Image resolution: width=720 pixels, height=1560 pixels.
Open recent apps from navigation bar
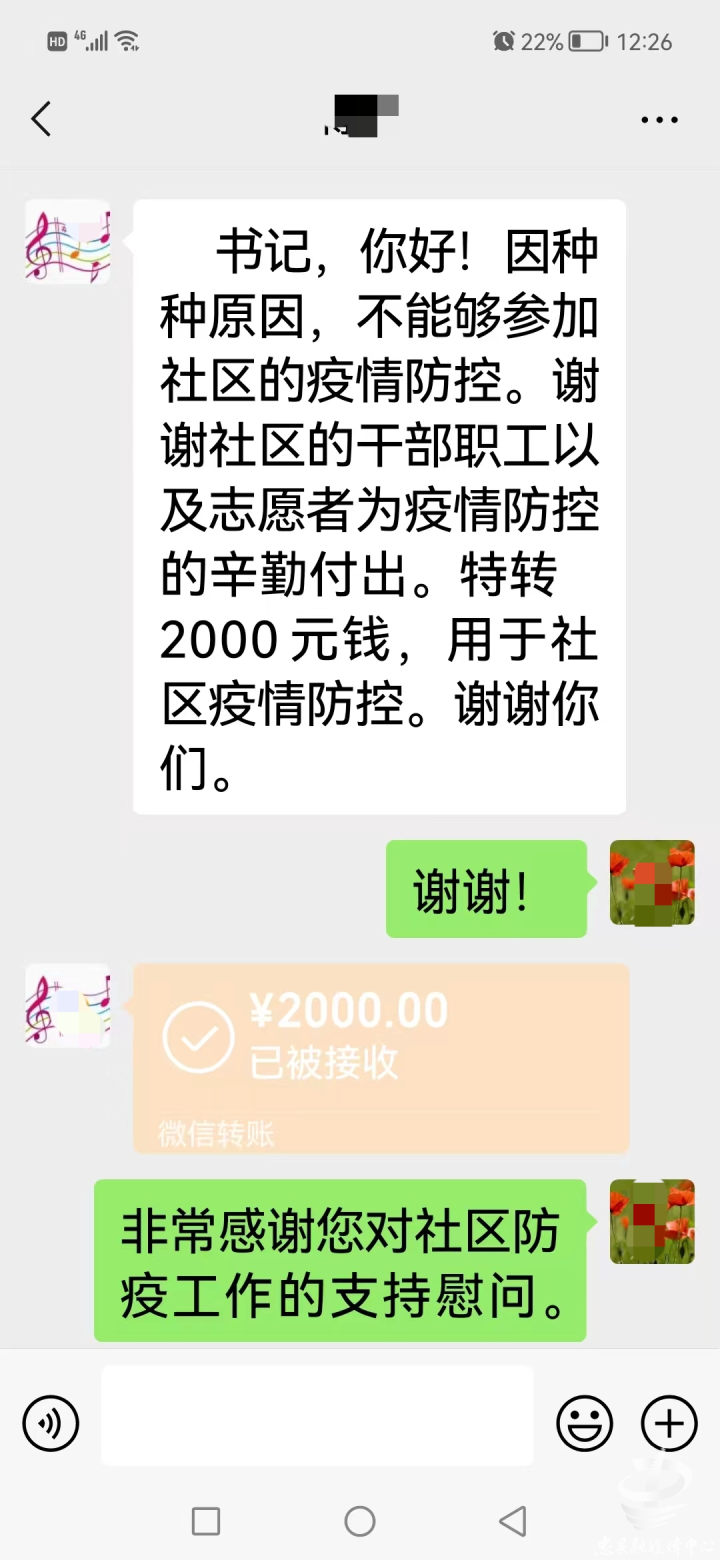point(206,1521)
